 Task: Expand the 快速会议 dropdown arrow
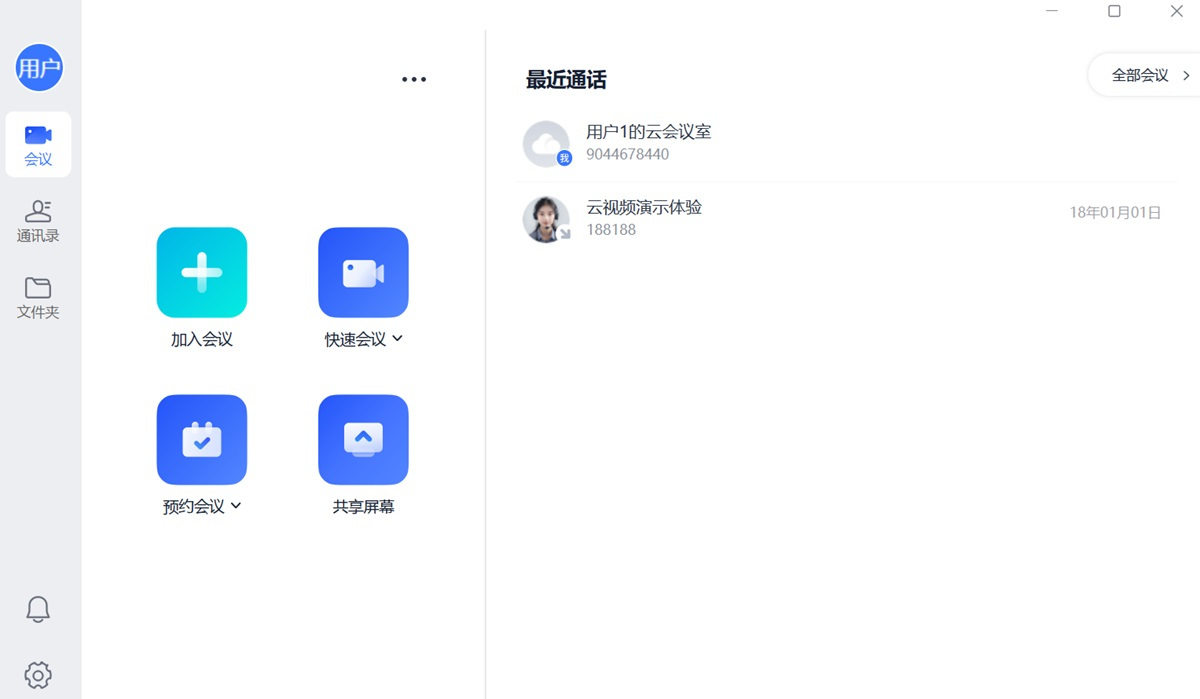click(398, 339)
